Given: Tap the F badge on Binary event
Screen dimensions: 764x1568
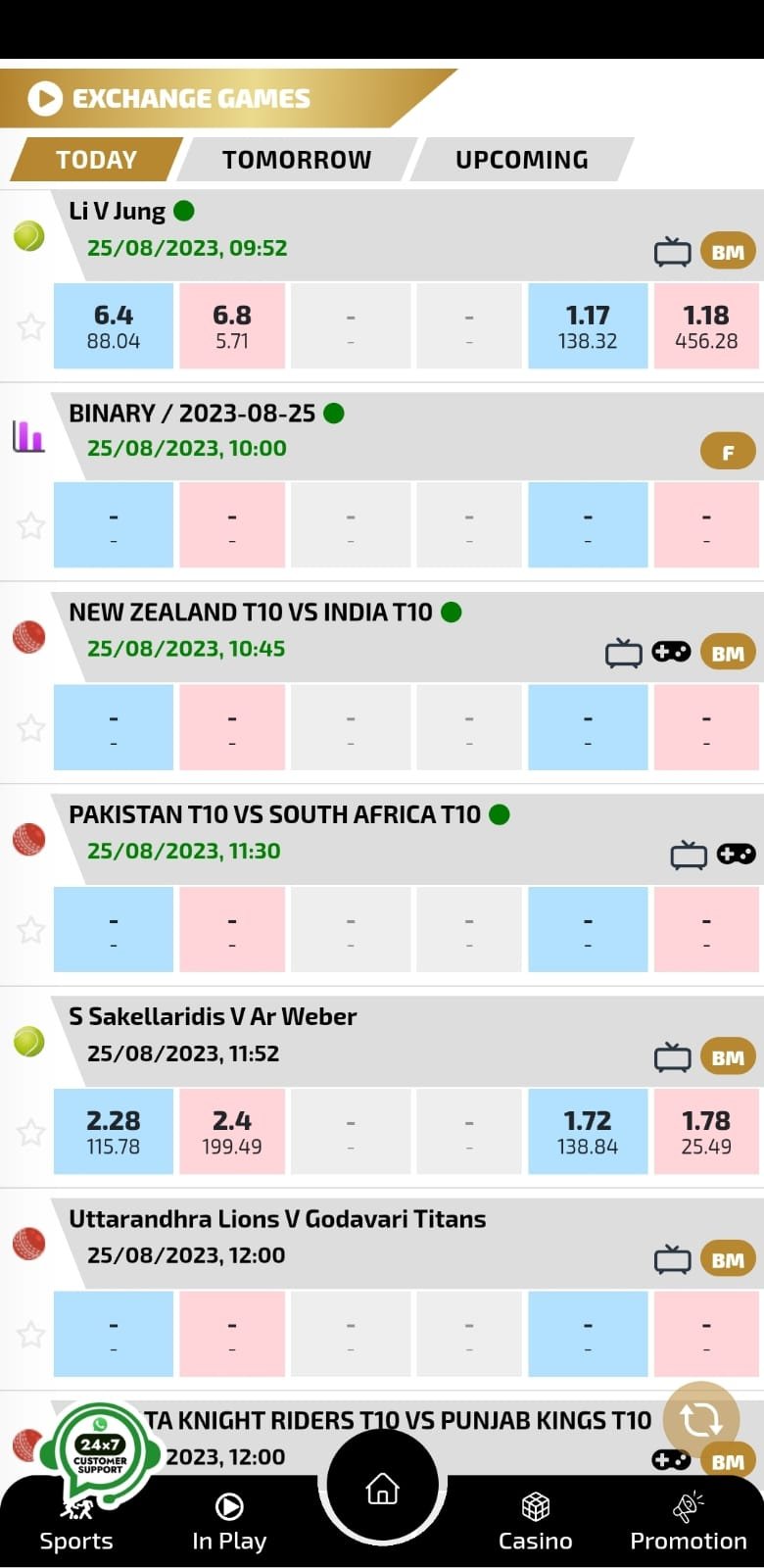Looking at the screenshot, I should coord(728,452).
